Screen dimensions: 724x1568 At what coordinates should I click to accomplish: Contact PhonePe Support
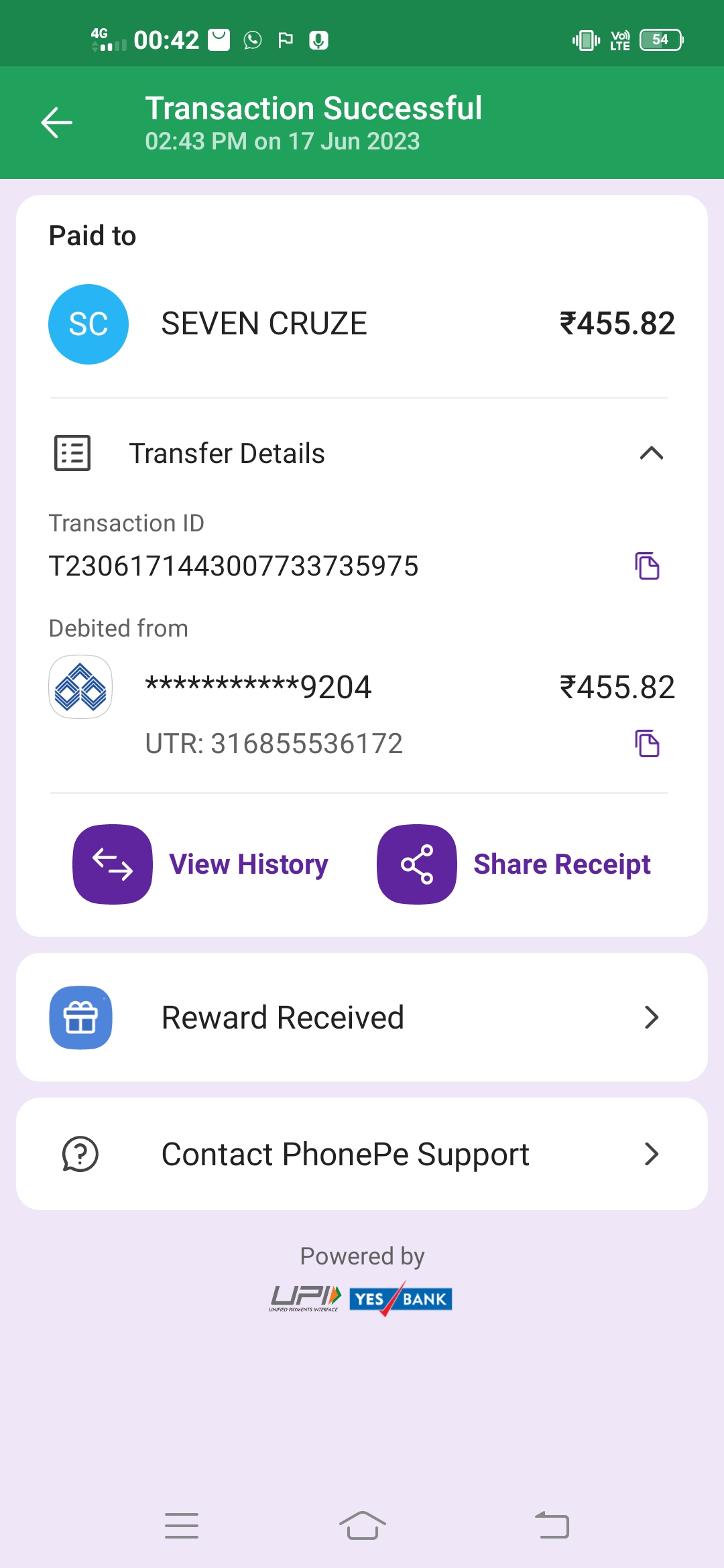362,1154
